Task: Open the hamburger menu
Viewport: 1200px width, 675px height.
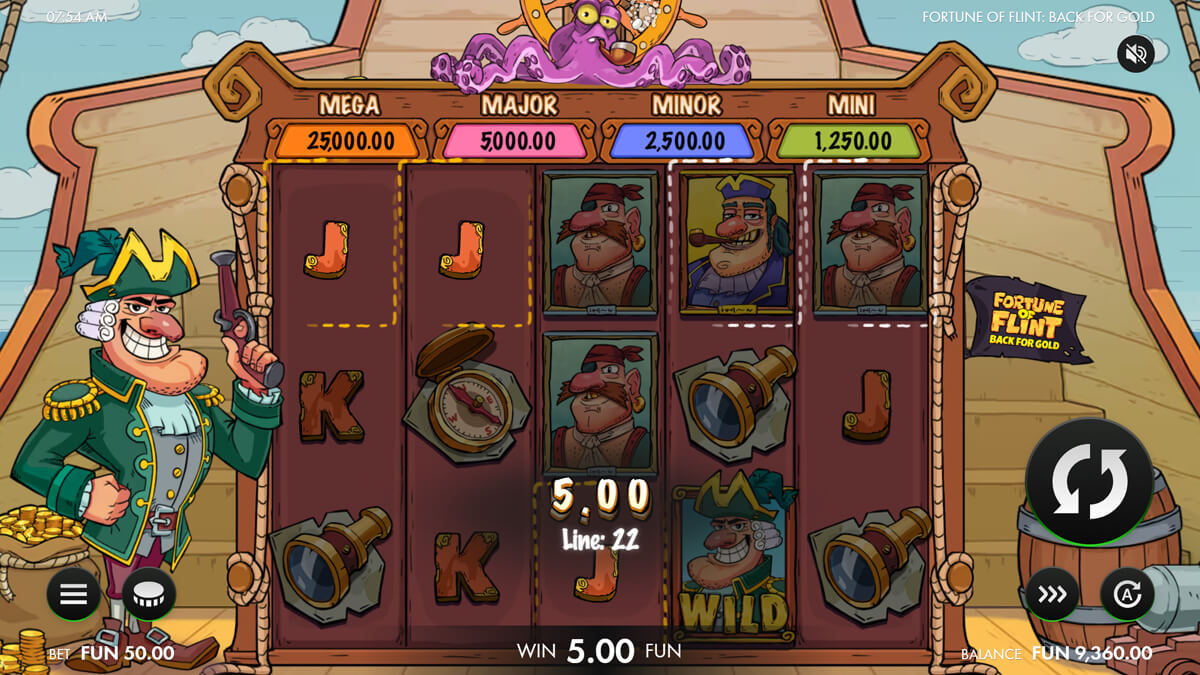Action: [73, 595]
